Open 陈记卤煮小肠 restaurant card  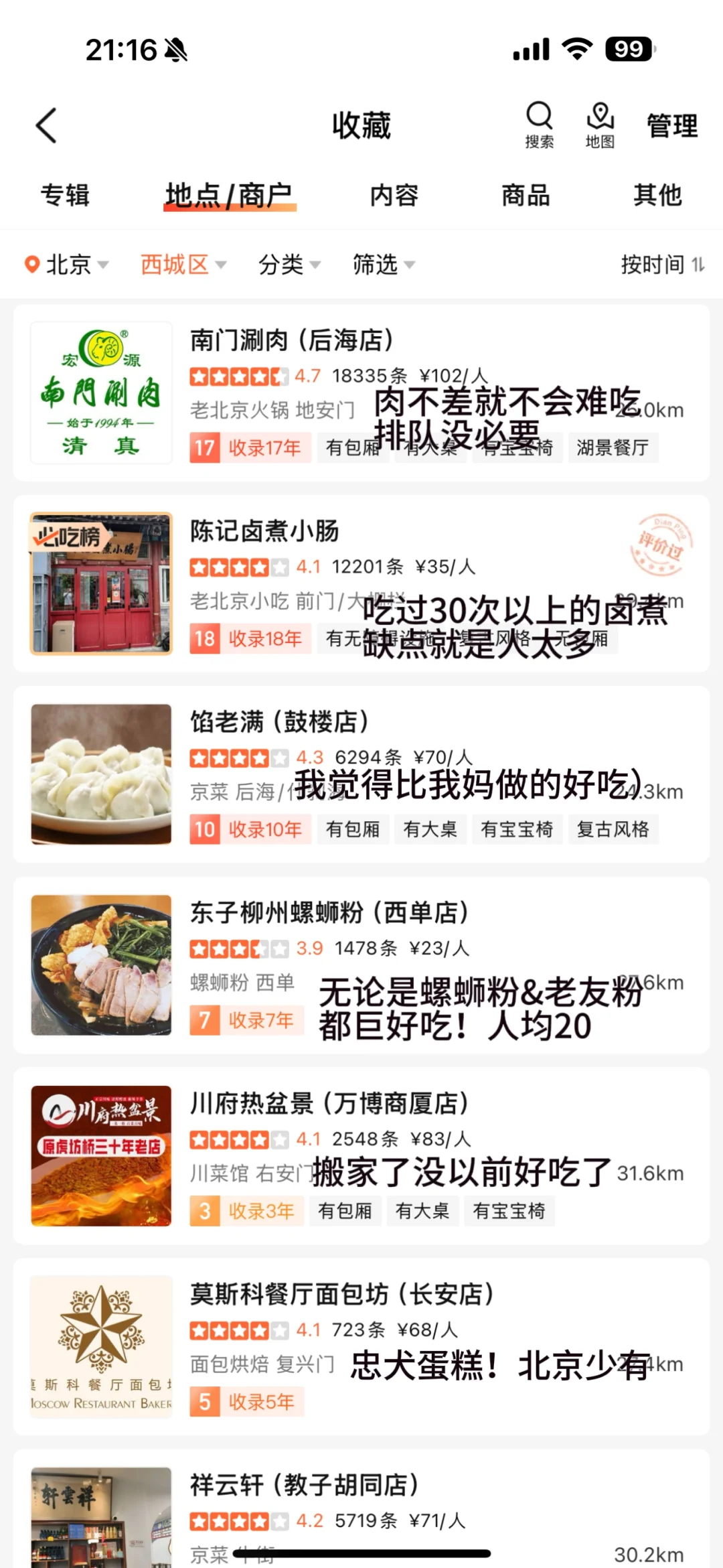click(x=361, y=584)
